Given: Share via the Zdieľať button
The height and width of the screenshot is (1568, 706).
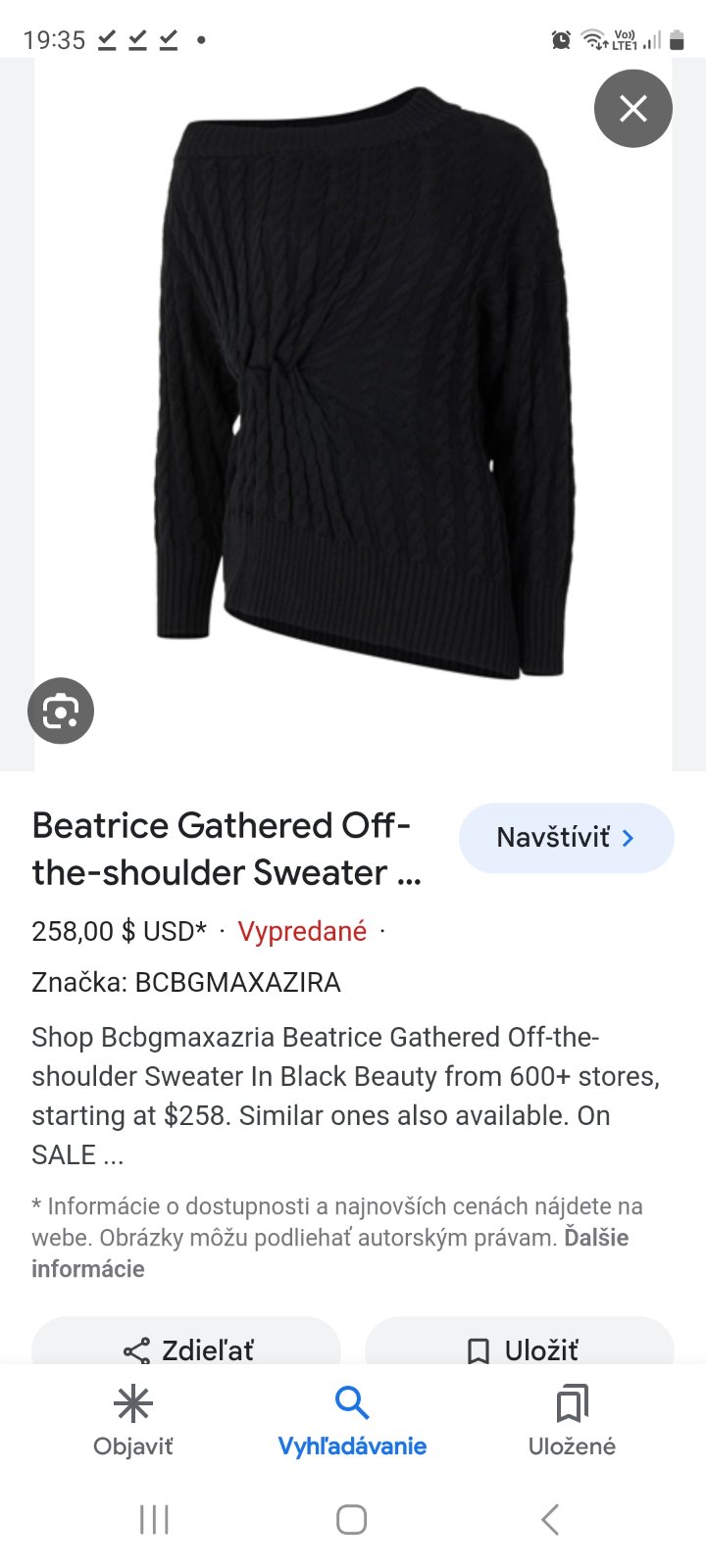Looking at the screenshot, I should pyautogui.click(x=186, y=1348).
